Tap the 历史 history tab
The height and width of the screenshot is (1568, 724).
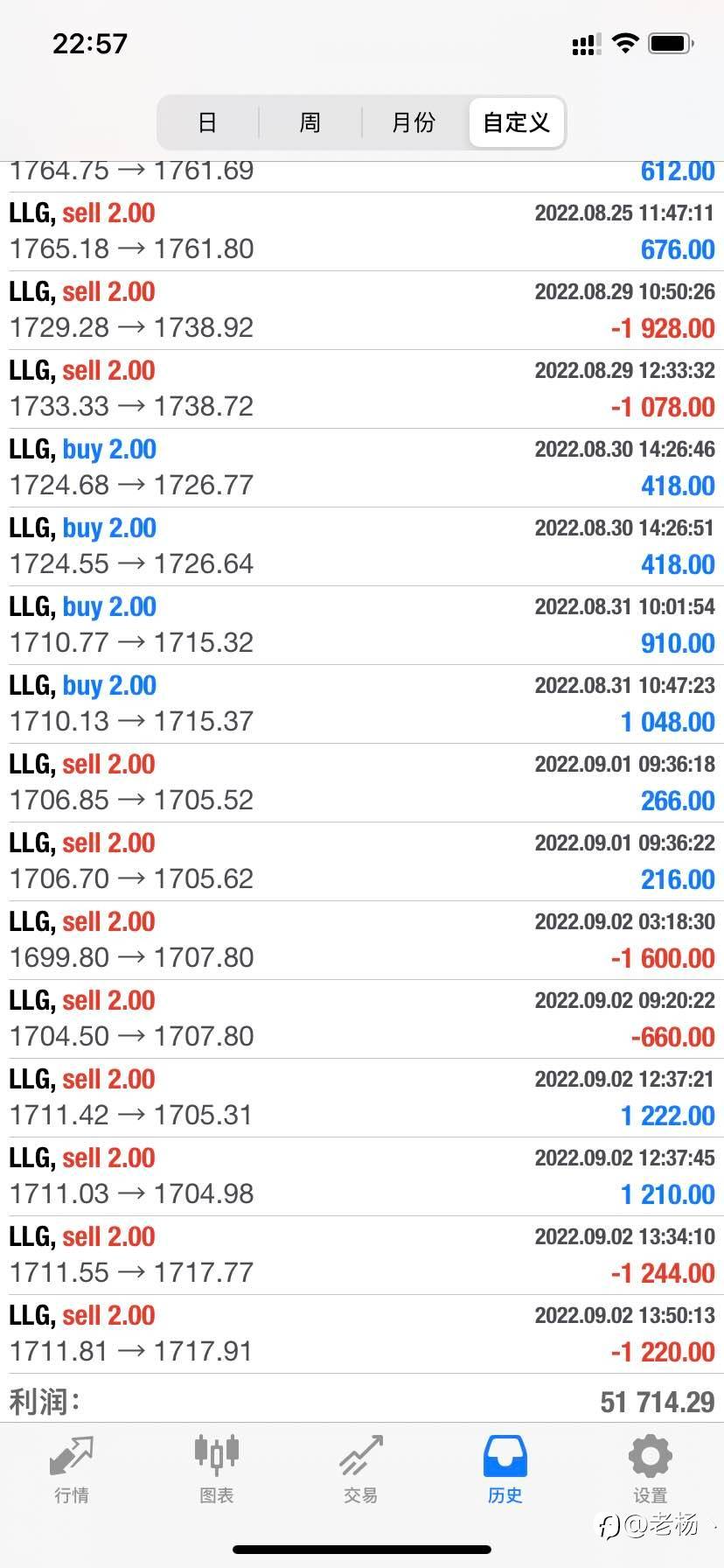pos(505,1470)
